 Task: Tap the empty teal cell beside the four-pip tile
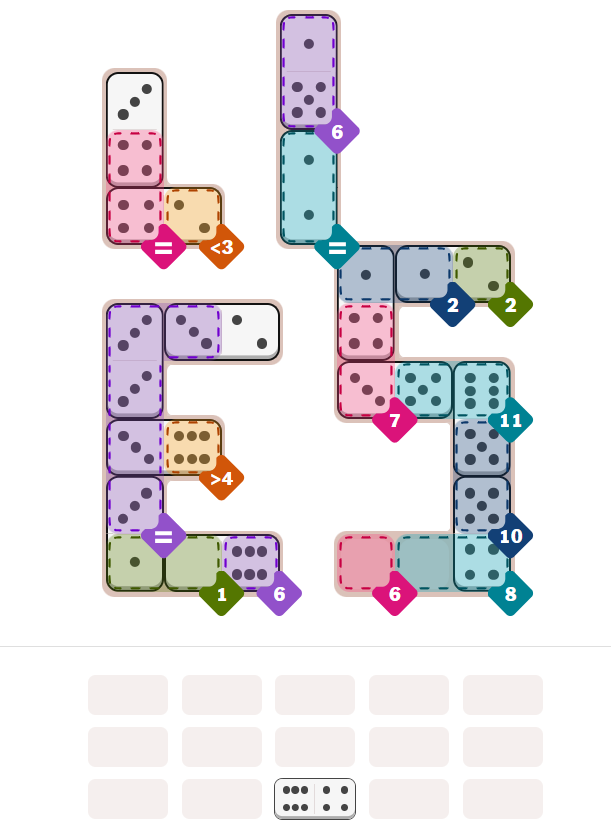[x=424, y=563]
